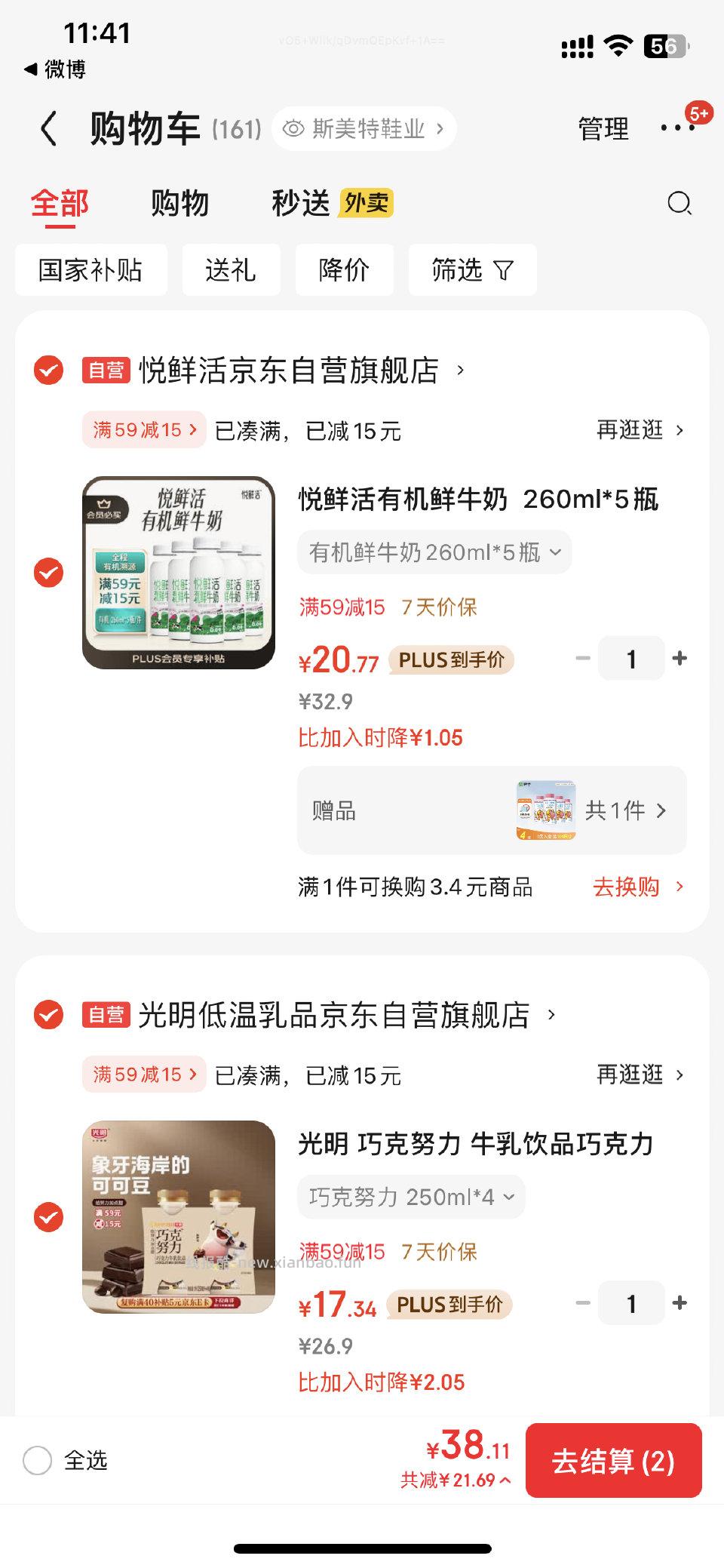Tap the back arrow to leave the cart
The height and width of the screenshot is (1568, 724).
[x=50, y=128]
